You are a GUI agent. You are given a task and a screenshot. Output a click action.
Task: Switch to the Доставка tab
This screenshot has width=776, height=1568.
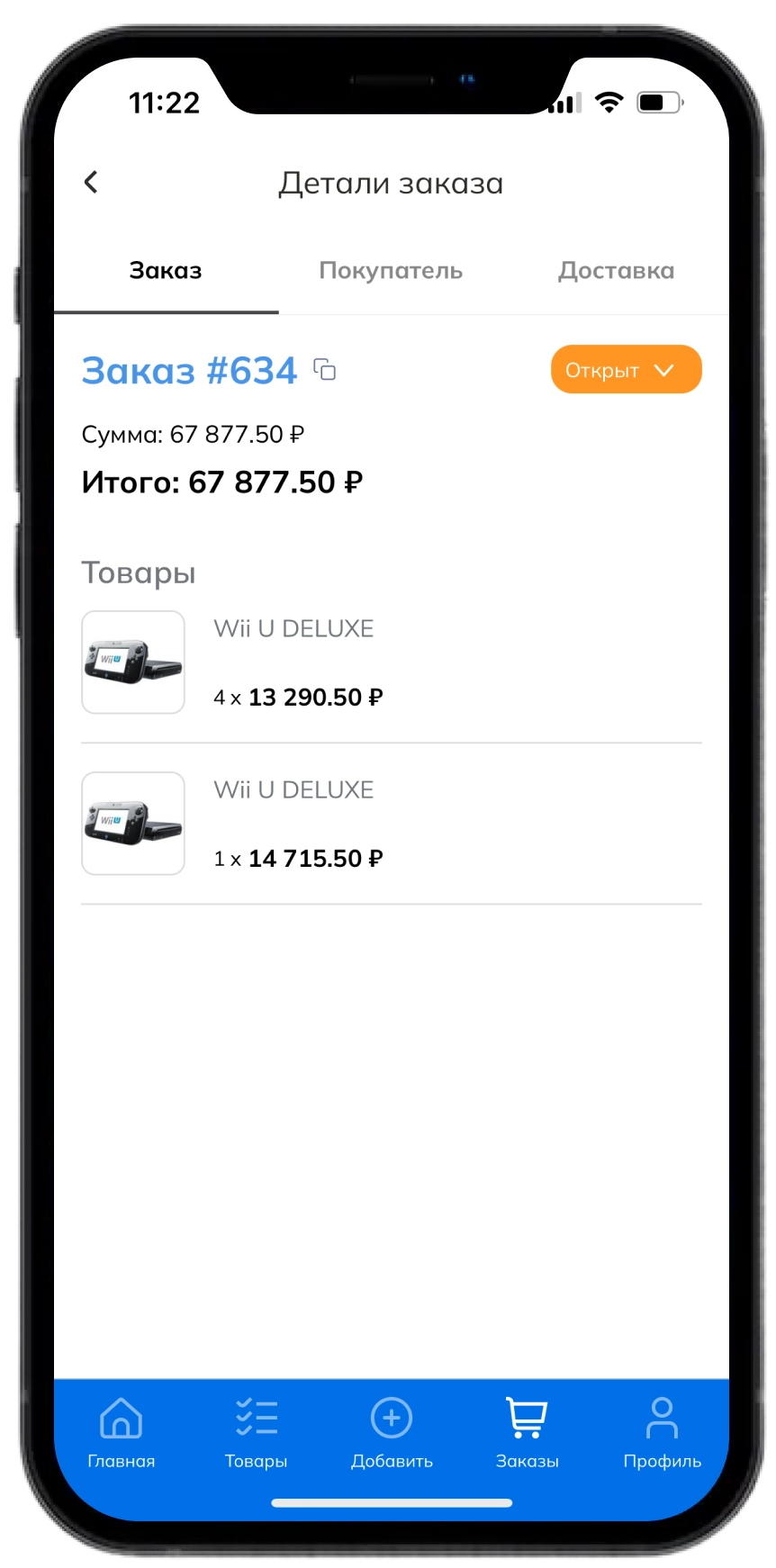click(x=616, y=271)
